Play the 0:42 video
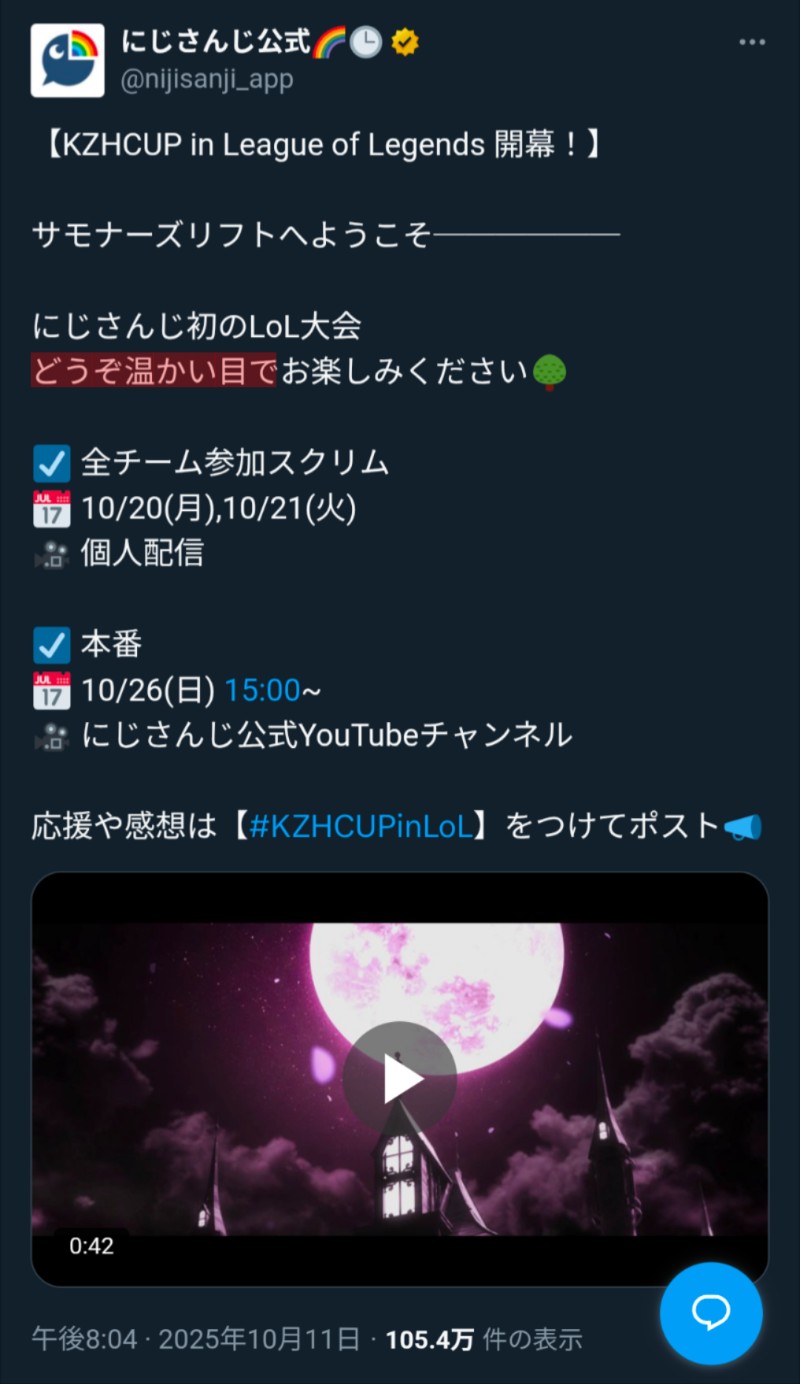This screenshot has width=800, height=1384. (400, 1078)
